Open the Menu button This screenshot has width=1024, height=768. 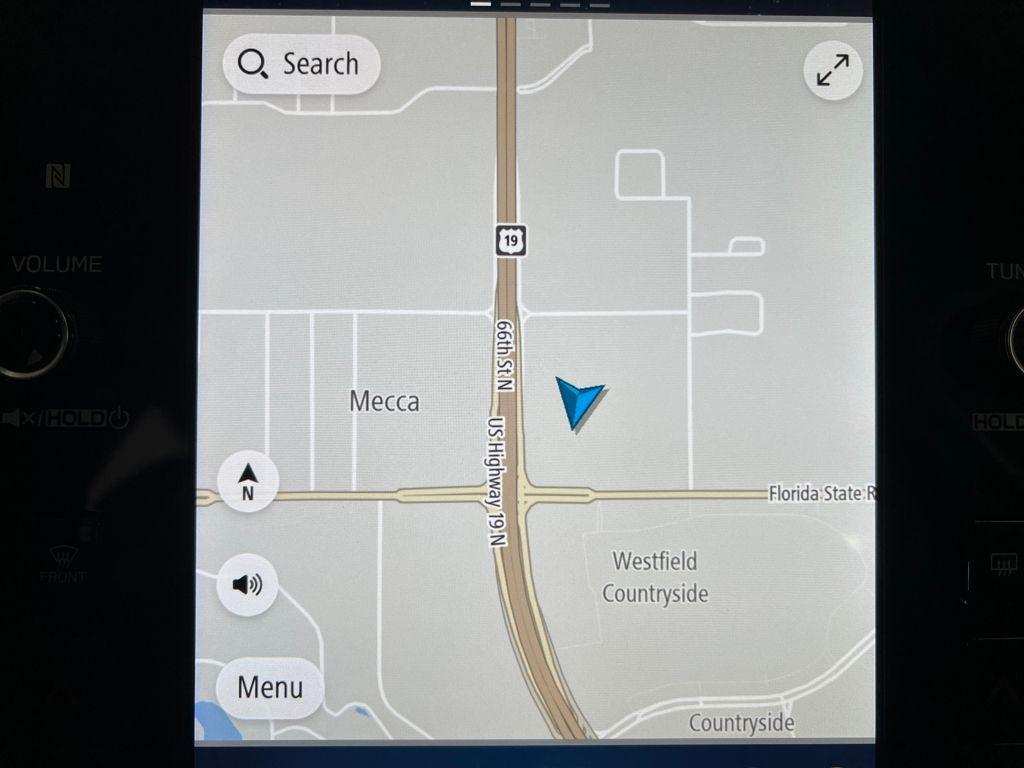[x=270, y=688]
